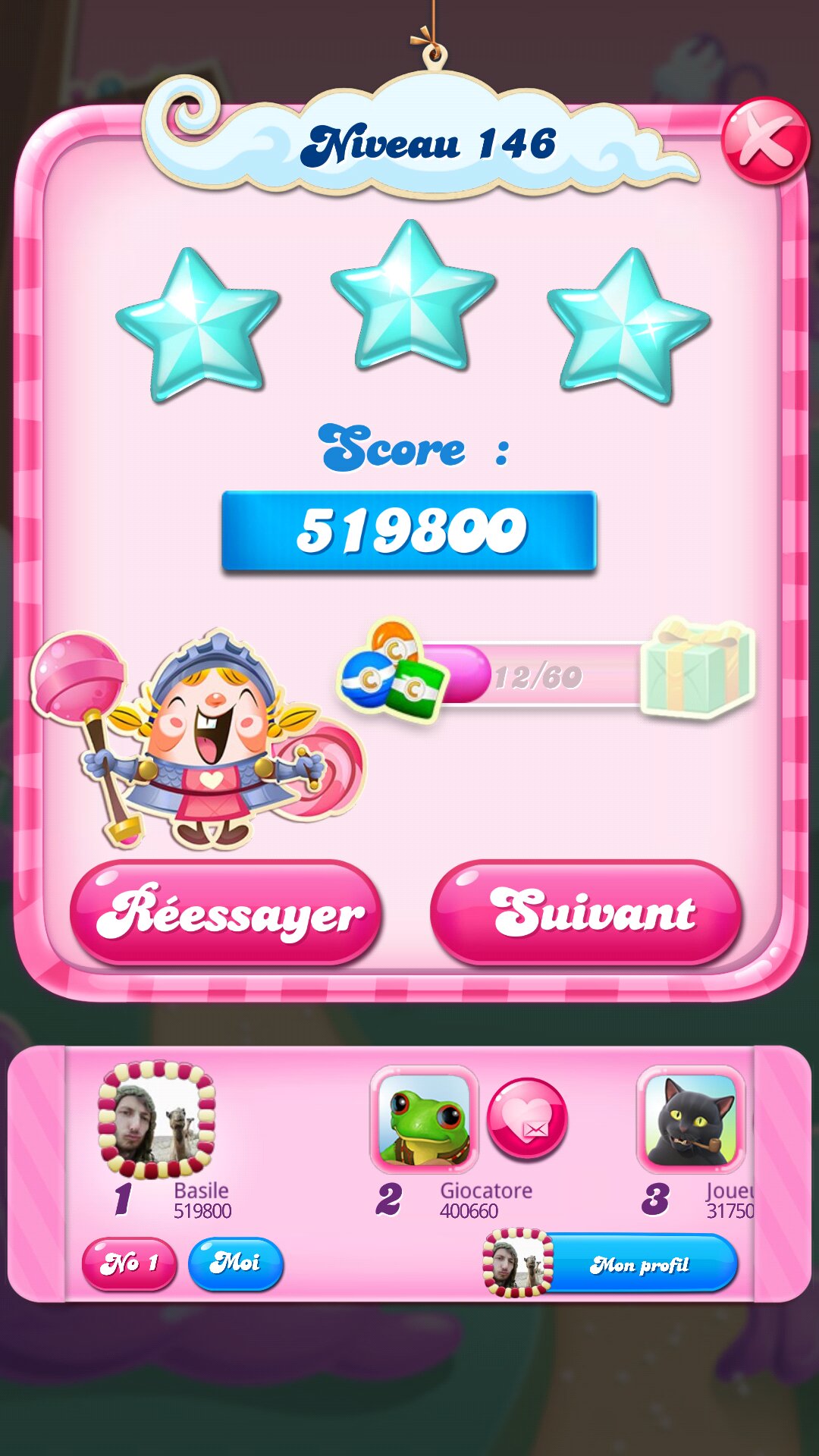Close the Niveau 146 results dialog
Viewport: 819px width, 1456px height.
click(764, 141)
